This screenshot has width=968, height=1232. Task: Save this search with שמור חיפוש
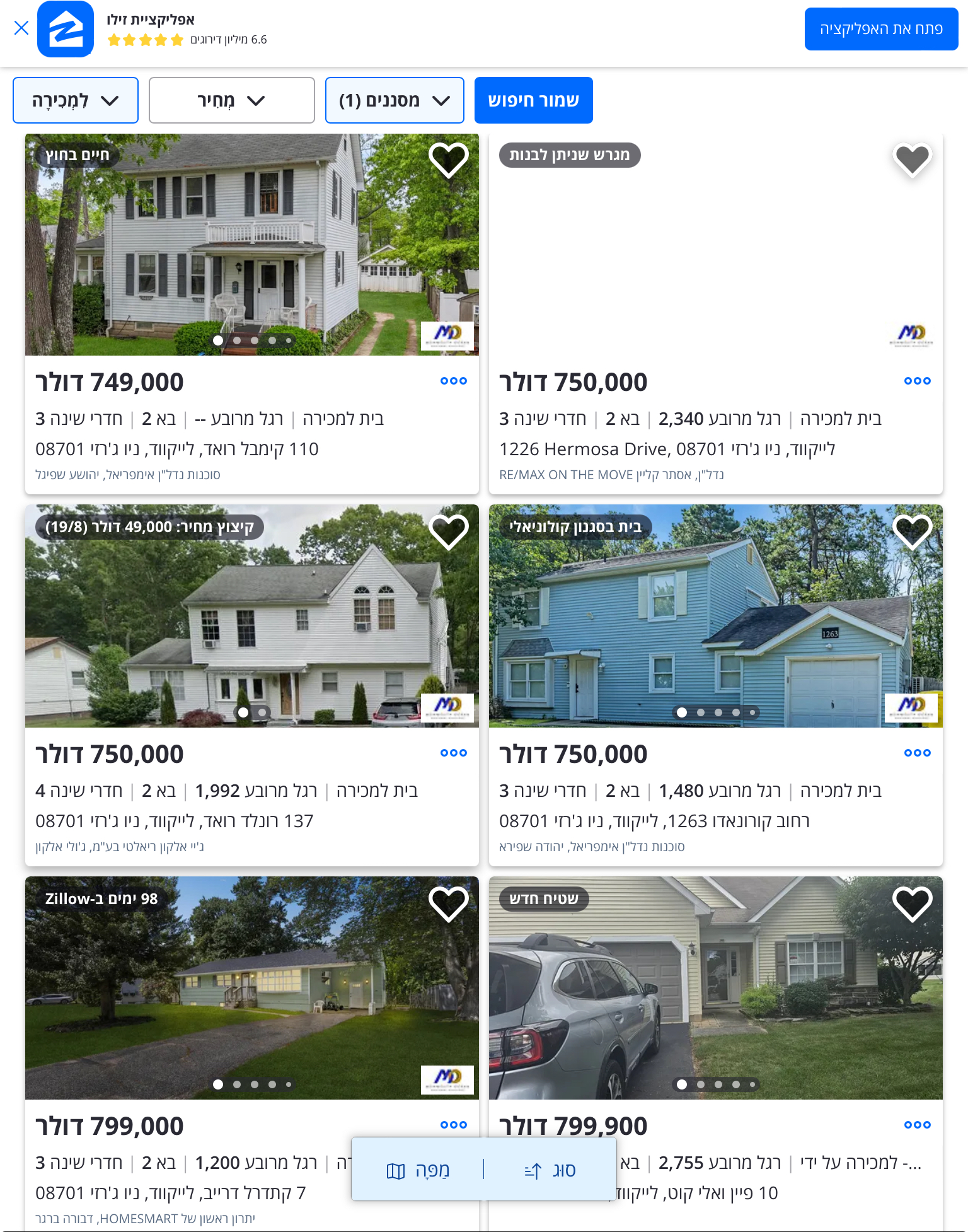click(533, 100)
